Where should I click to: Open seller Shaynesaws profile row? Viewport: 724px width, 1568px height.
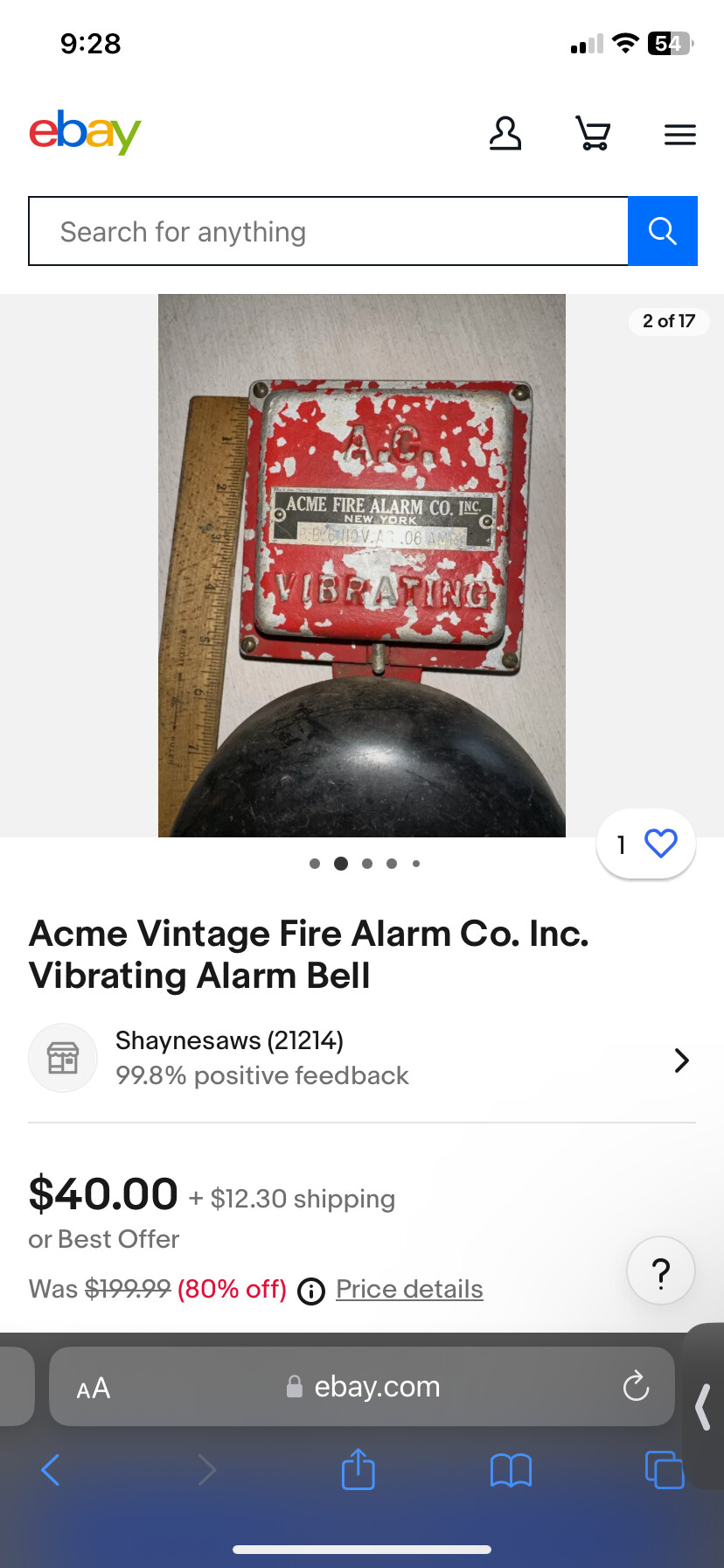[361, 1059]
